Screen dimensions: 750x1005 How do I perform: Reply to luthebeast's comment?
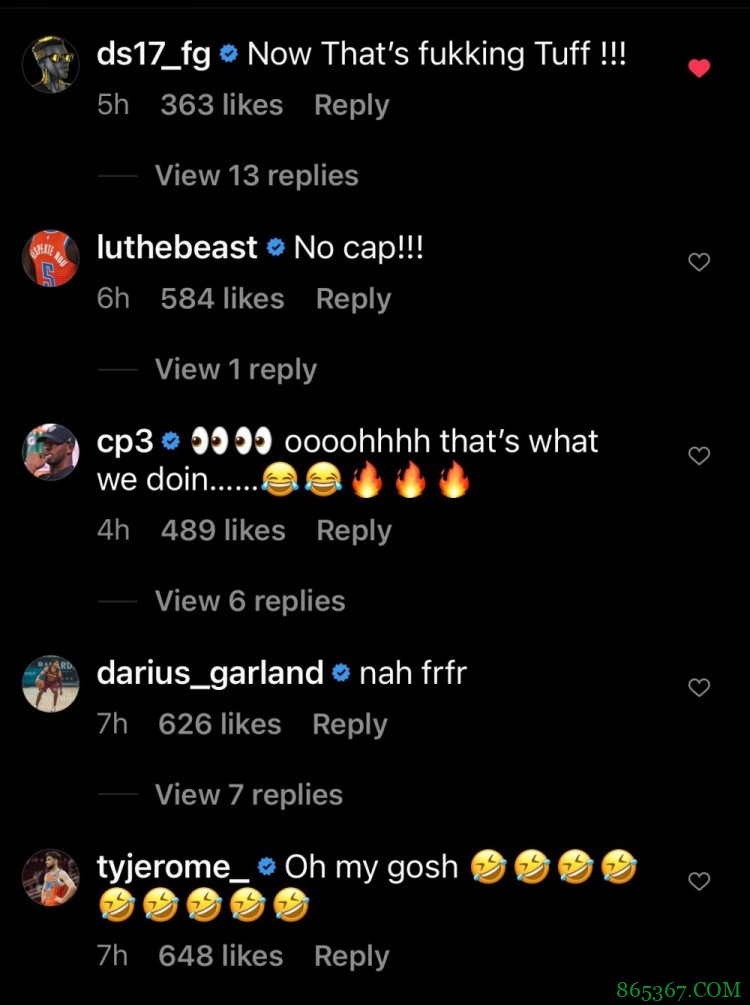point(353,299)
